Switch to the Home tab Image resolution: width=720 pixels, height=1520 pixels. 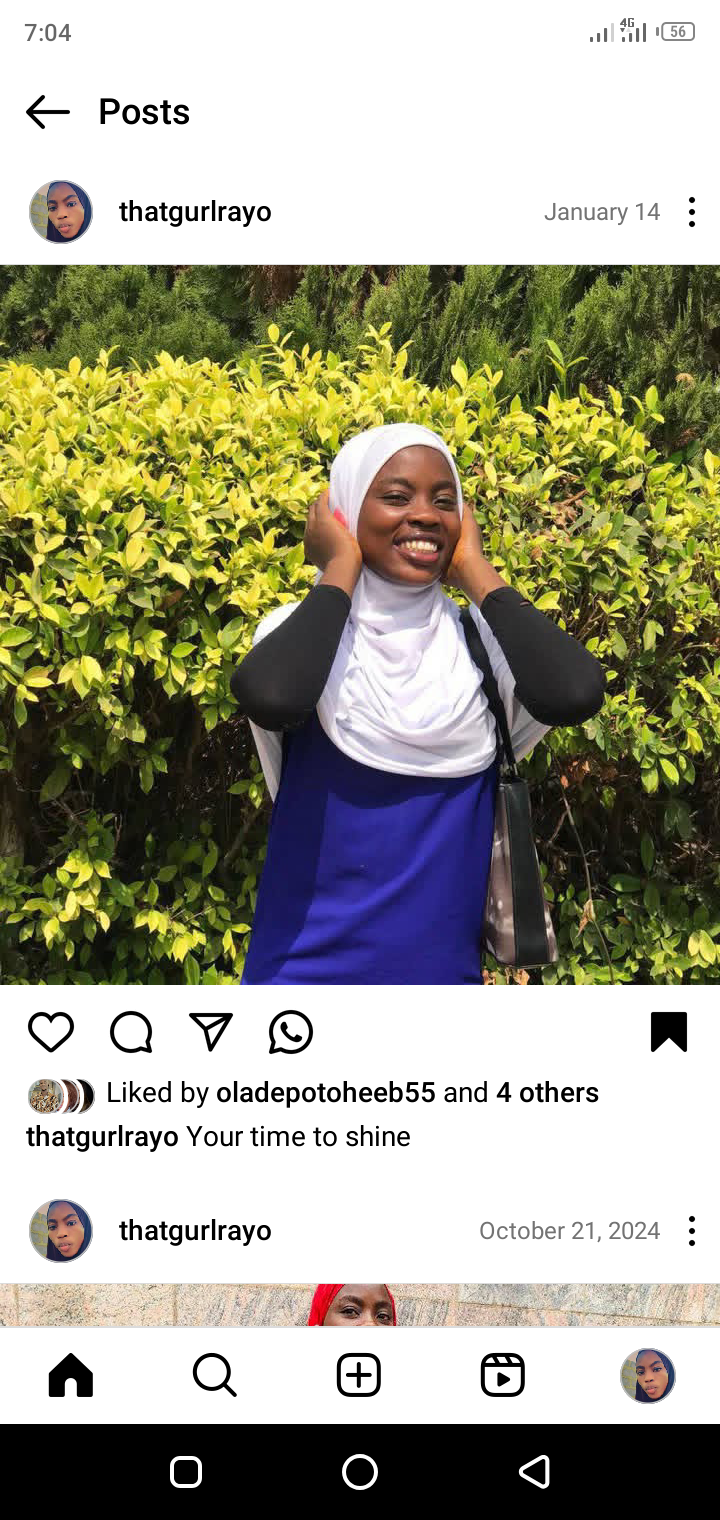tap(71, 1375)
